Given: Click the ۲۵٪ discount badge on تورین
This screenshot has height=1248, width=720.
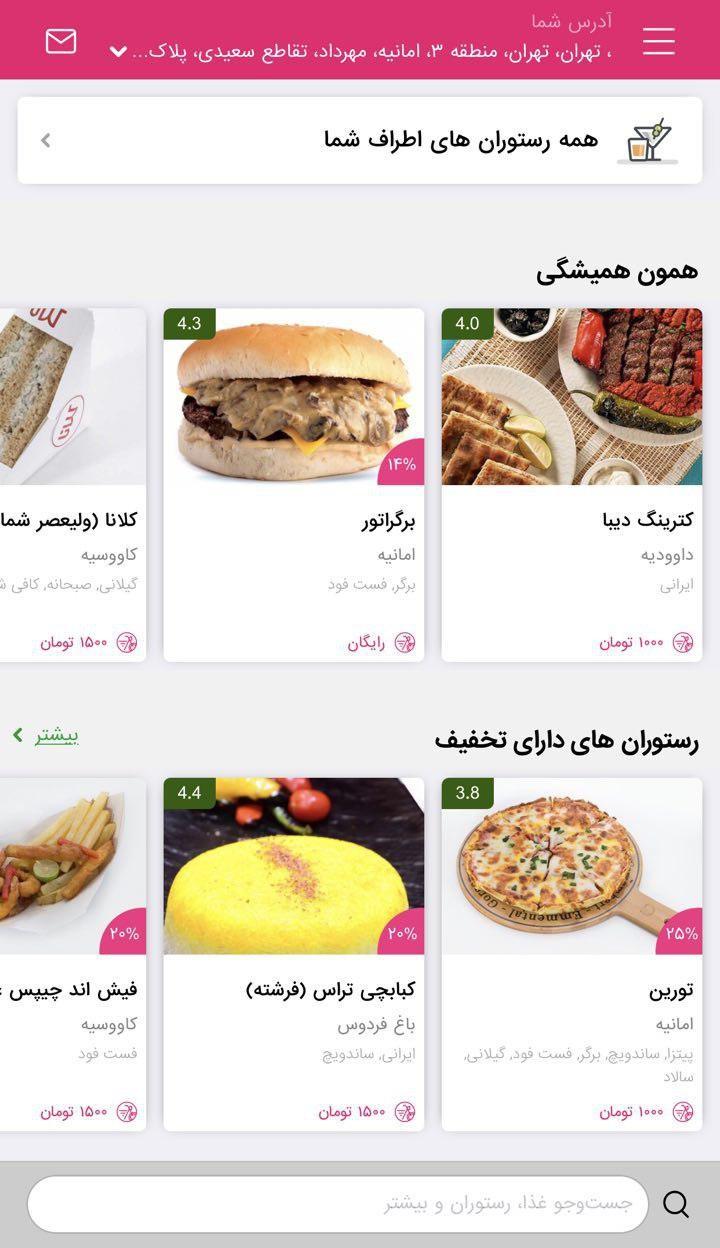Looking at the screenshot, I should [x=680, y=934].
